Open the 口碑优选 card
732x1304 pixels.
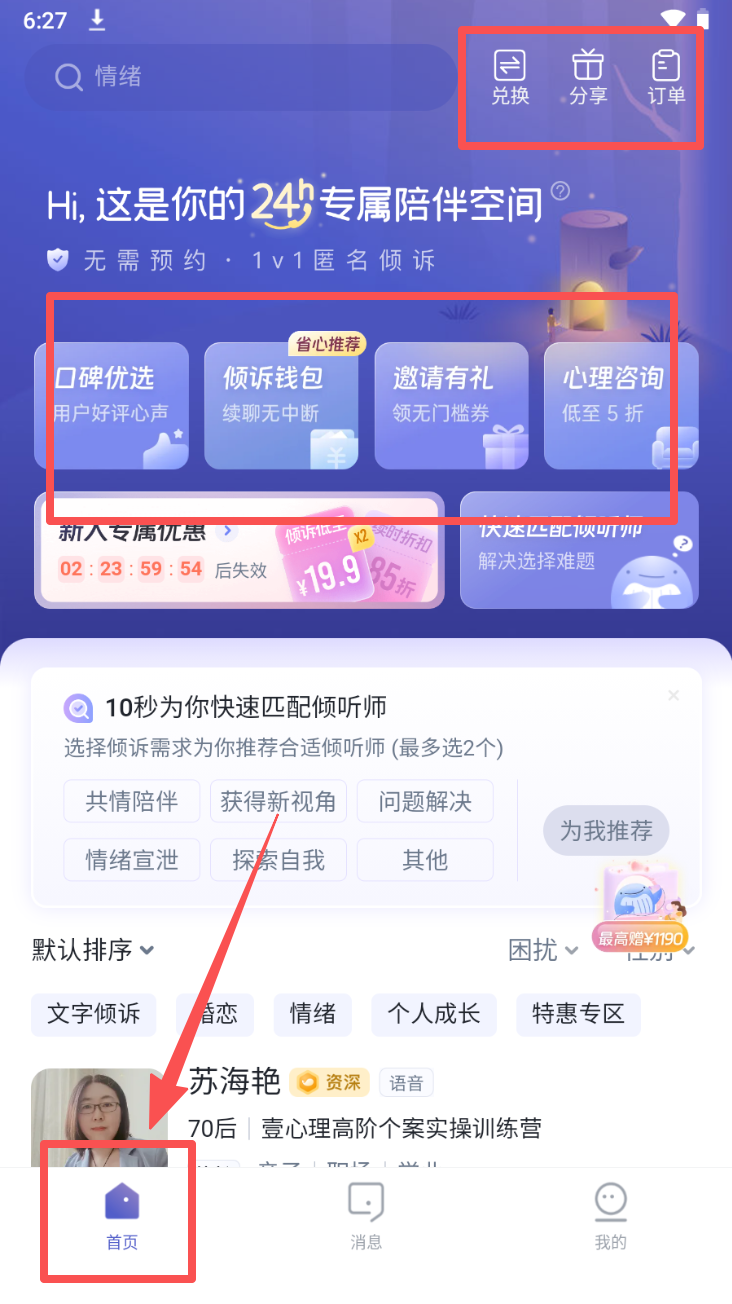pos(111,405)
